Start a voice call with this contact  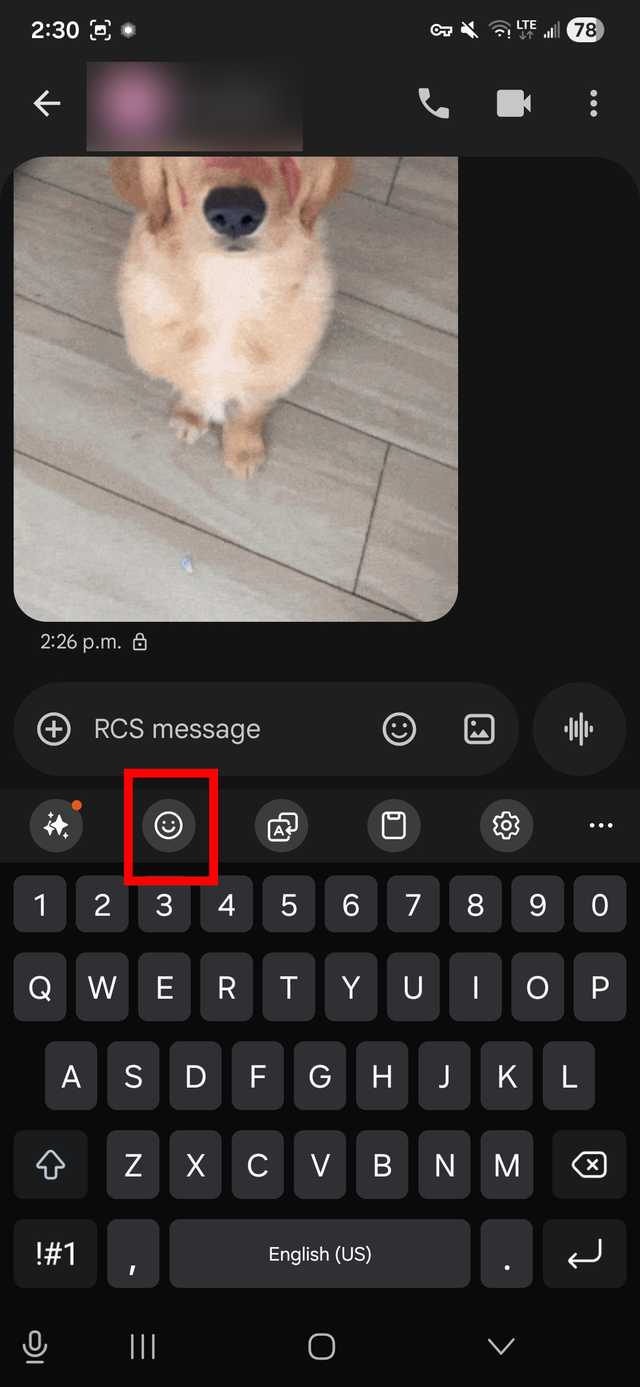(x=433, y=103)
